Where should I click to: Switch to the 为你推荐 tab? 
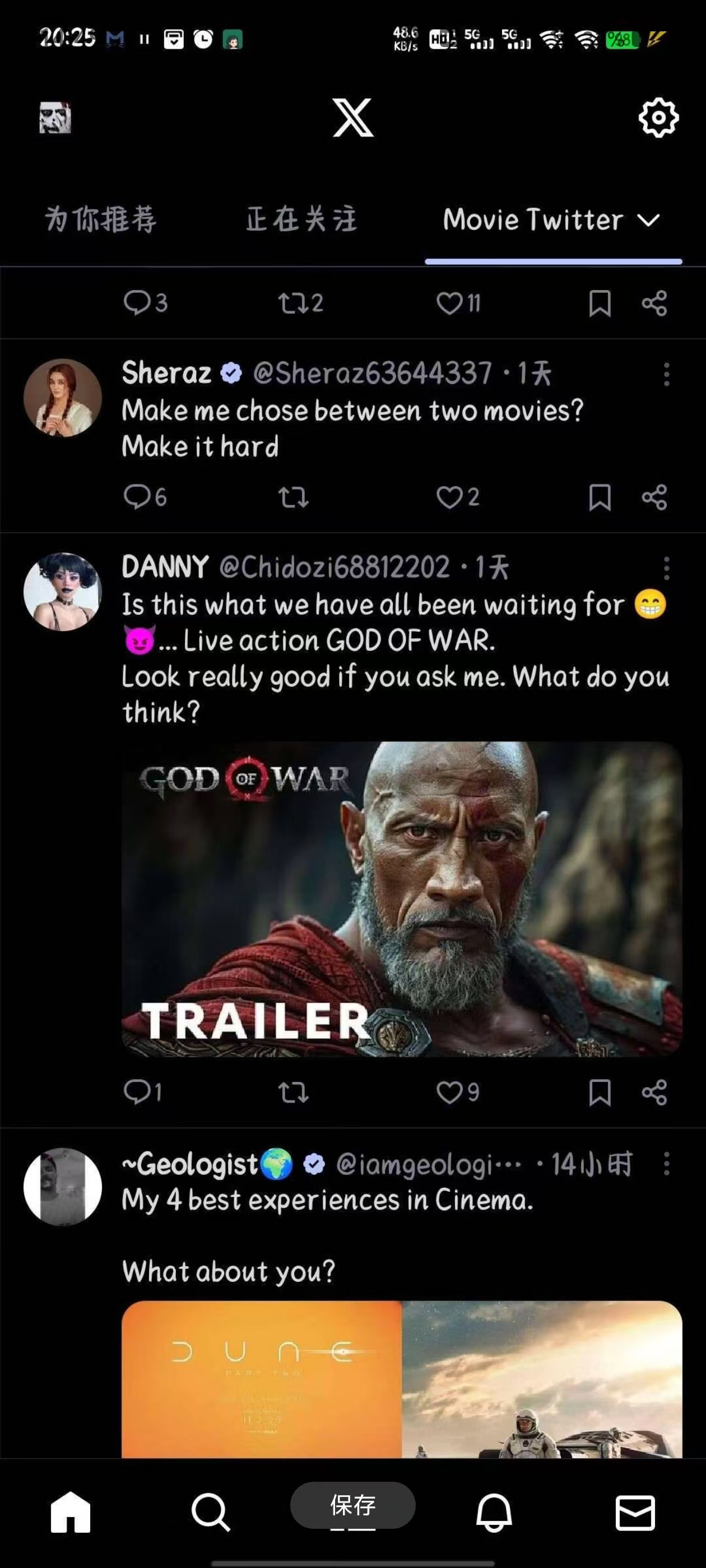coord(101,219)
